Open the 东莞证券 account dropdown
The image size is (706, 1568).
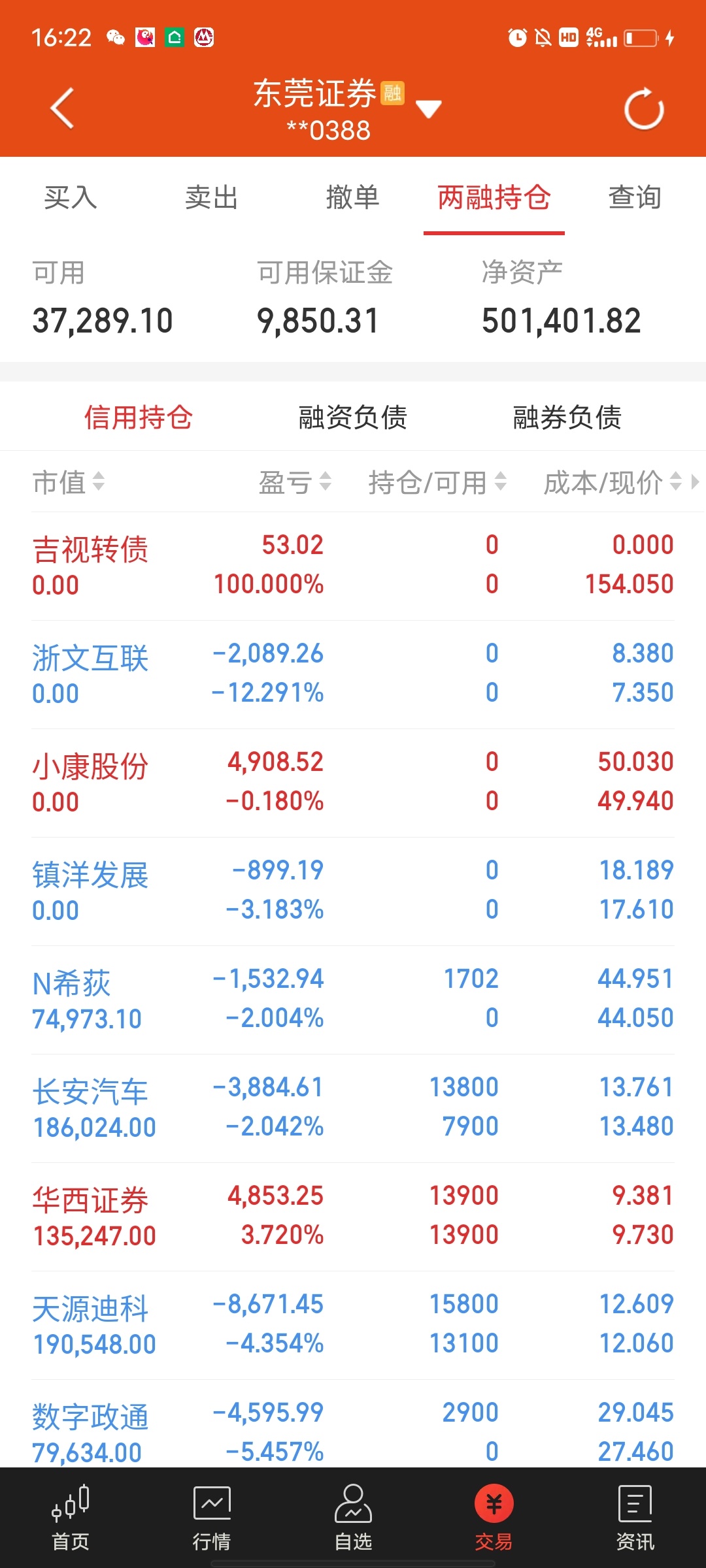[x=429, y=108]
